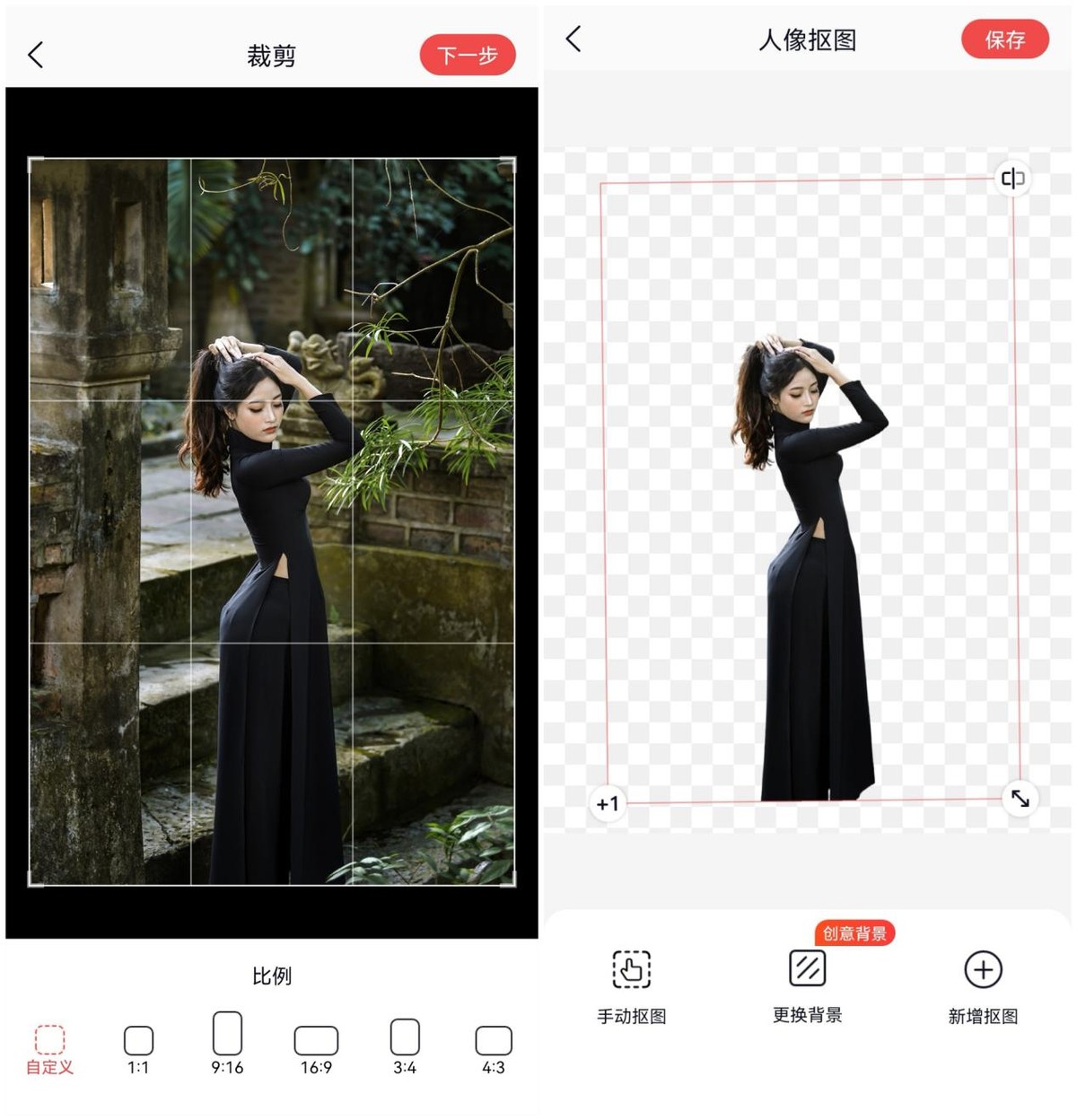Image resolution: width=1077 pixels, height=1120 pixels.
Task: Open the 创意背景 creative background feature
Action: pyautogui.click(x=854, y=933)
